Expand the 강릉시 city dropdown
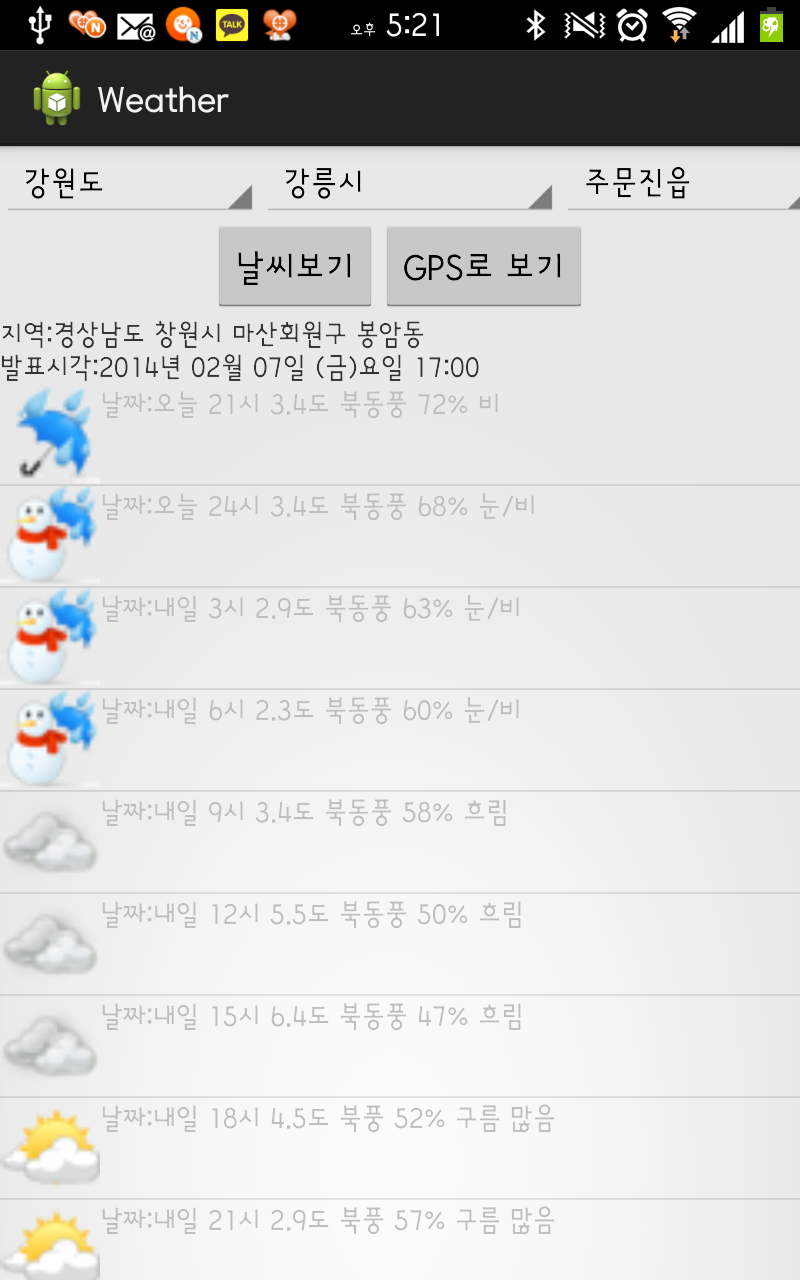This screenshot has width=800, height=1280. click(x=410, y=183)
